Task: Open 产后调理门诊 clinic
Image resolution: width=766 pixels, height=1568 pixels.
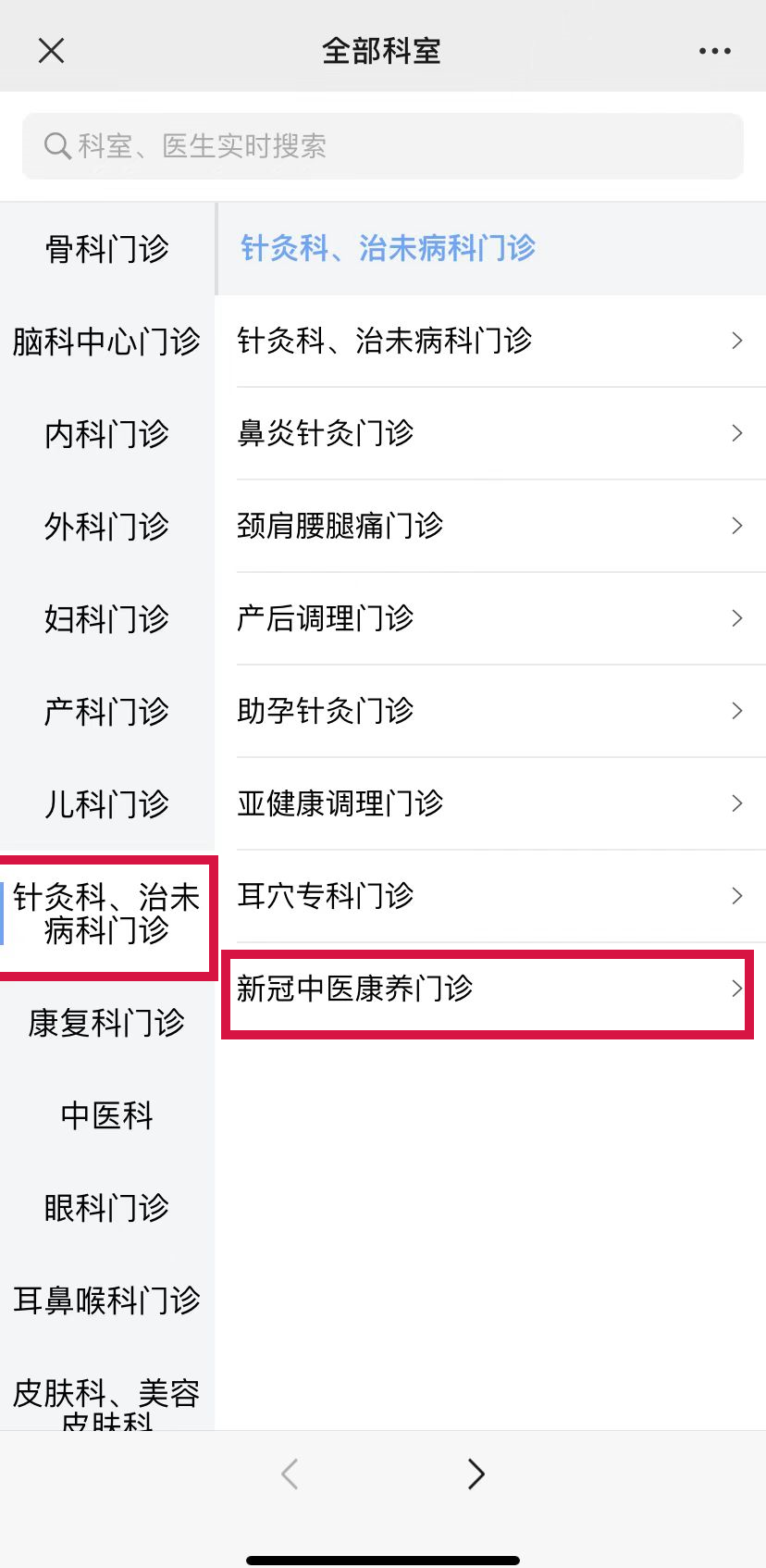Action: (490, 618)
